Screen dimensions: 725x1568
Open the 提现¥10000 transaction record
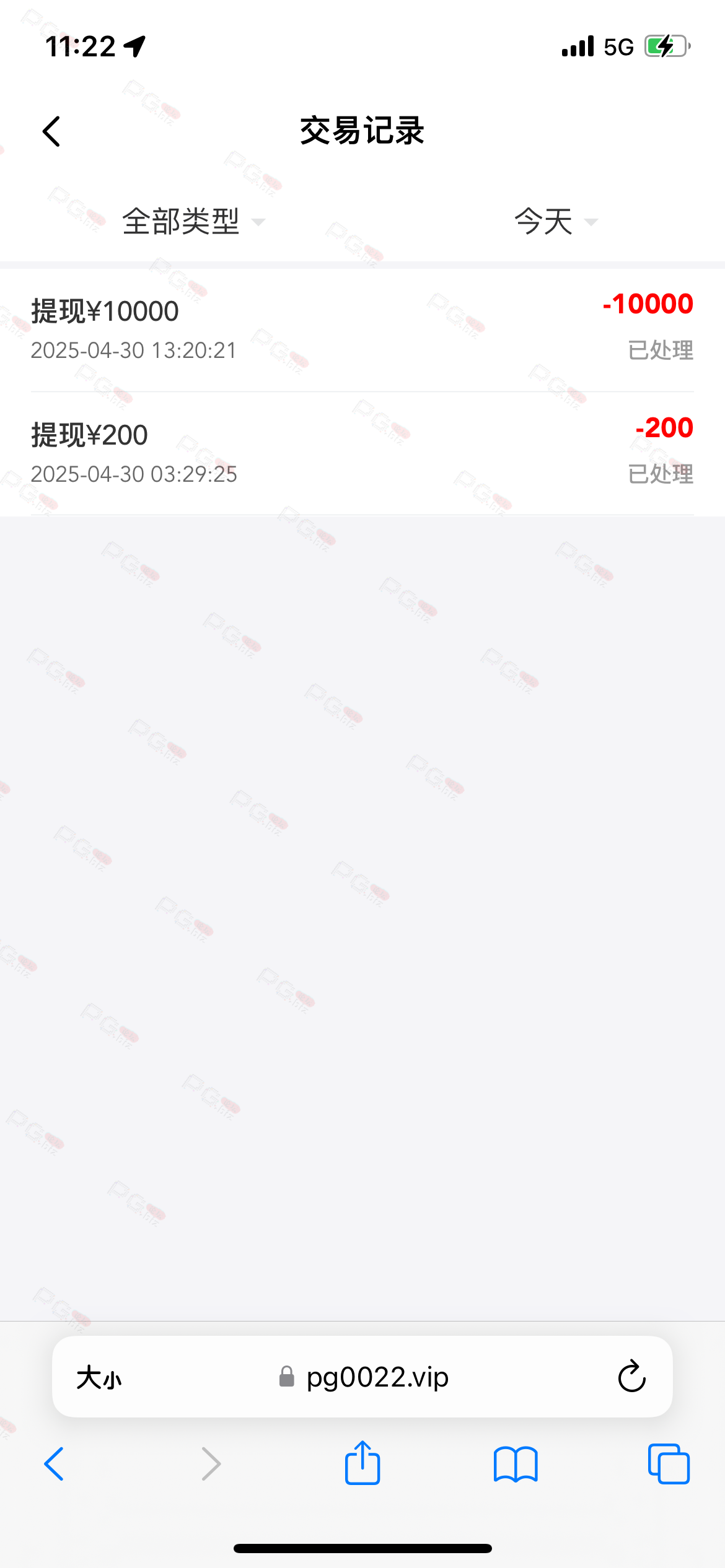(x=362, y=330)
